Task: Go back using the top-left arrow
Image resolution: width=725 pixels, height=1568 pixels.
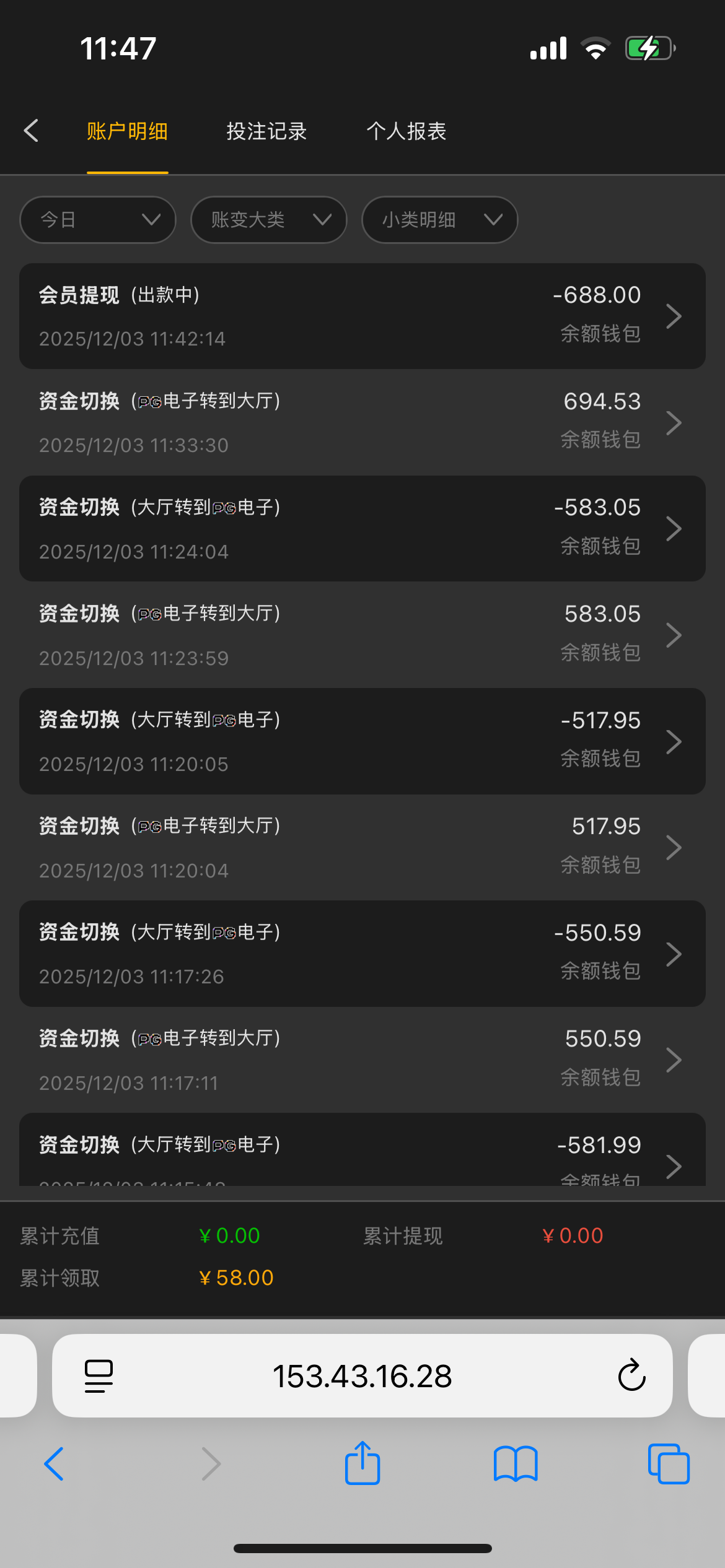Action: (x=31, y=131)
